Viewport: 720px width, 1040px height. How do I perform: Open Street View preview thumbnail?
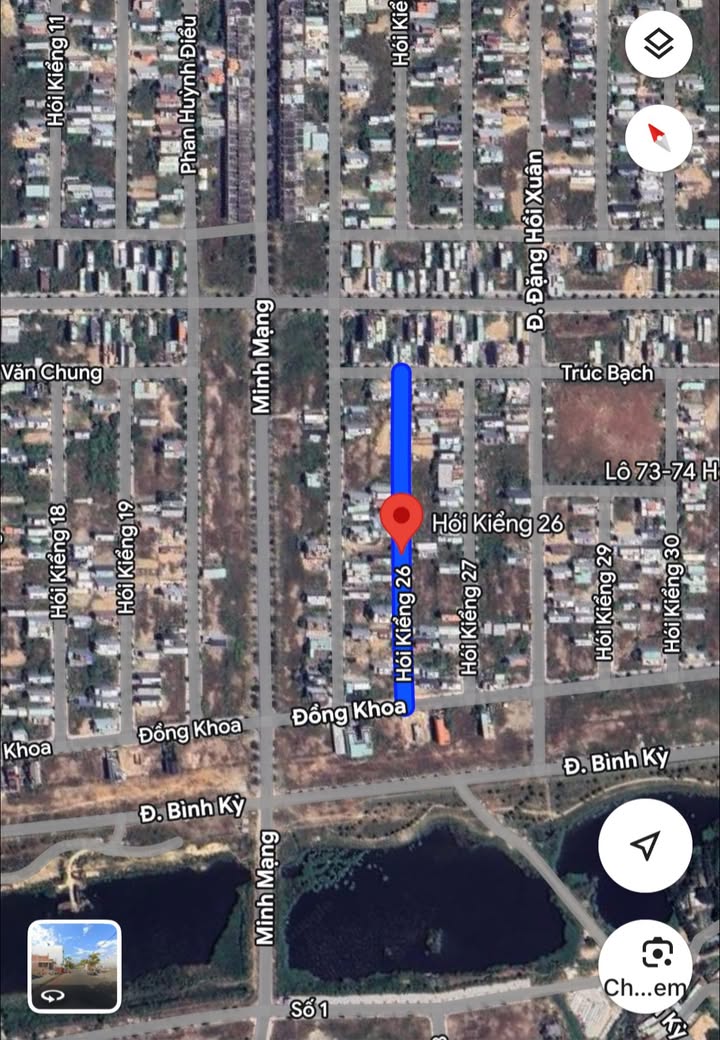point(75,966)
